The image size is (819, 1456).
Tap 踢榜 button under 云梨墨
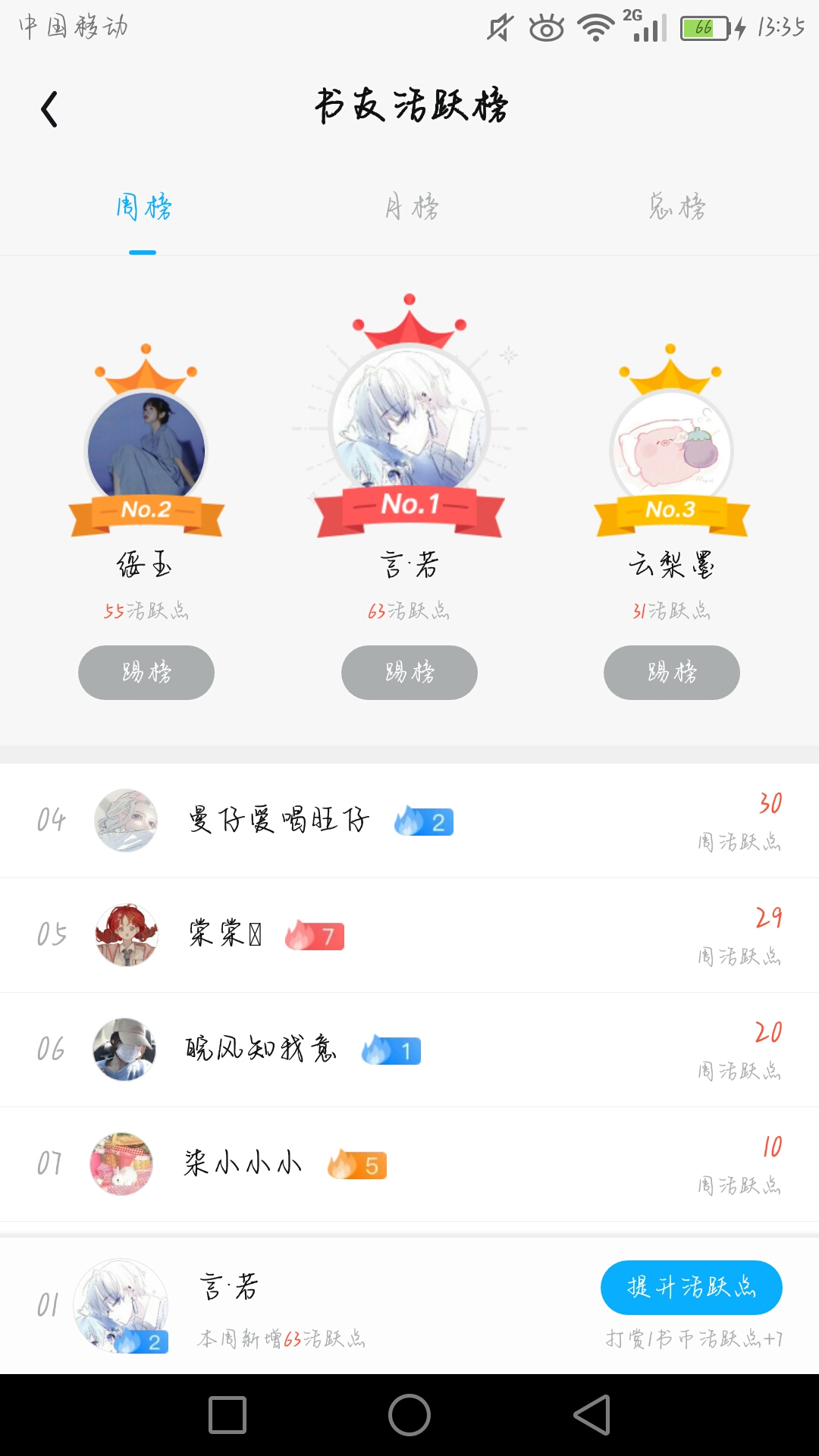[x=672, y=673]
